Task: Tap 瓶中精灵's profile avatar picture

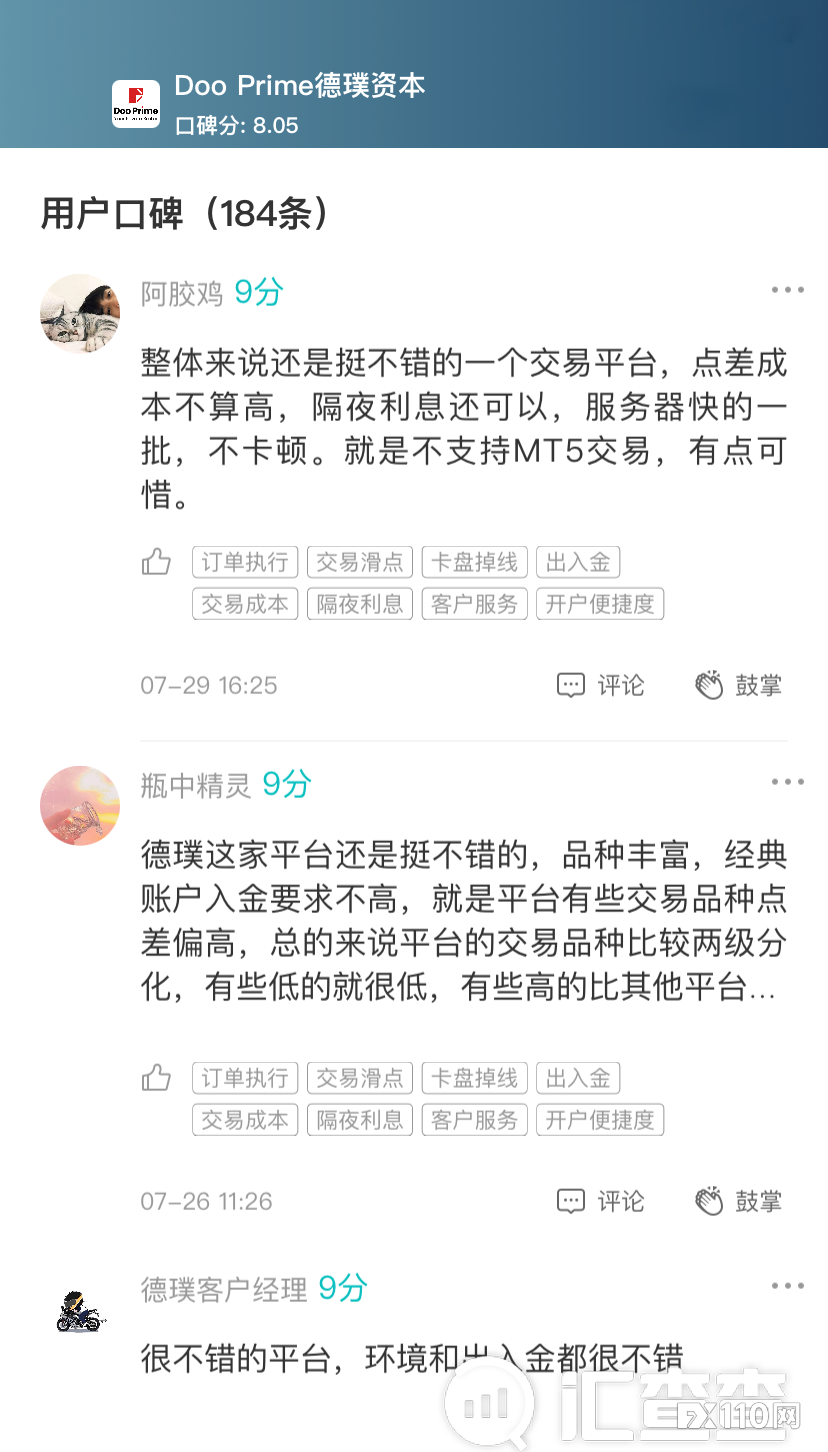Action: [x=79, y=806]
